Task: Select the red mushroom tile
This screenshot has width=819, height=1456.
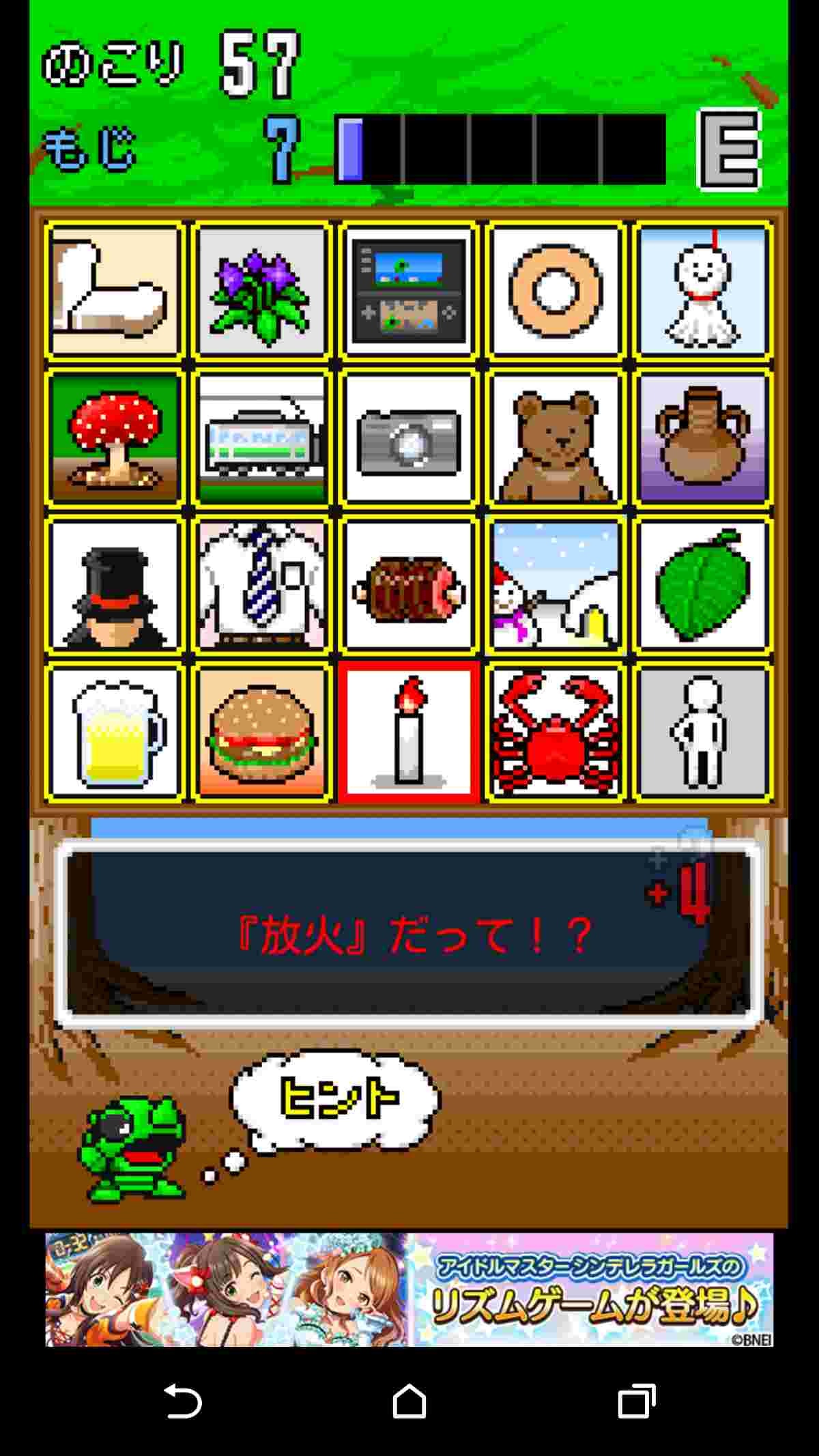Action: point(115,438)
